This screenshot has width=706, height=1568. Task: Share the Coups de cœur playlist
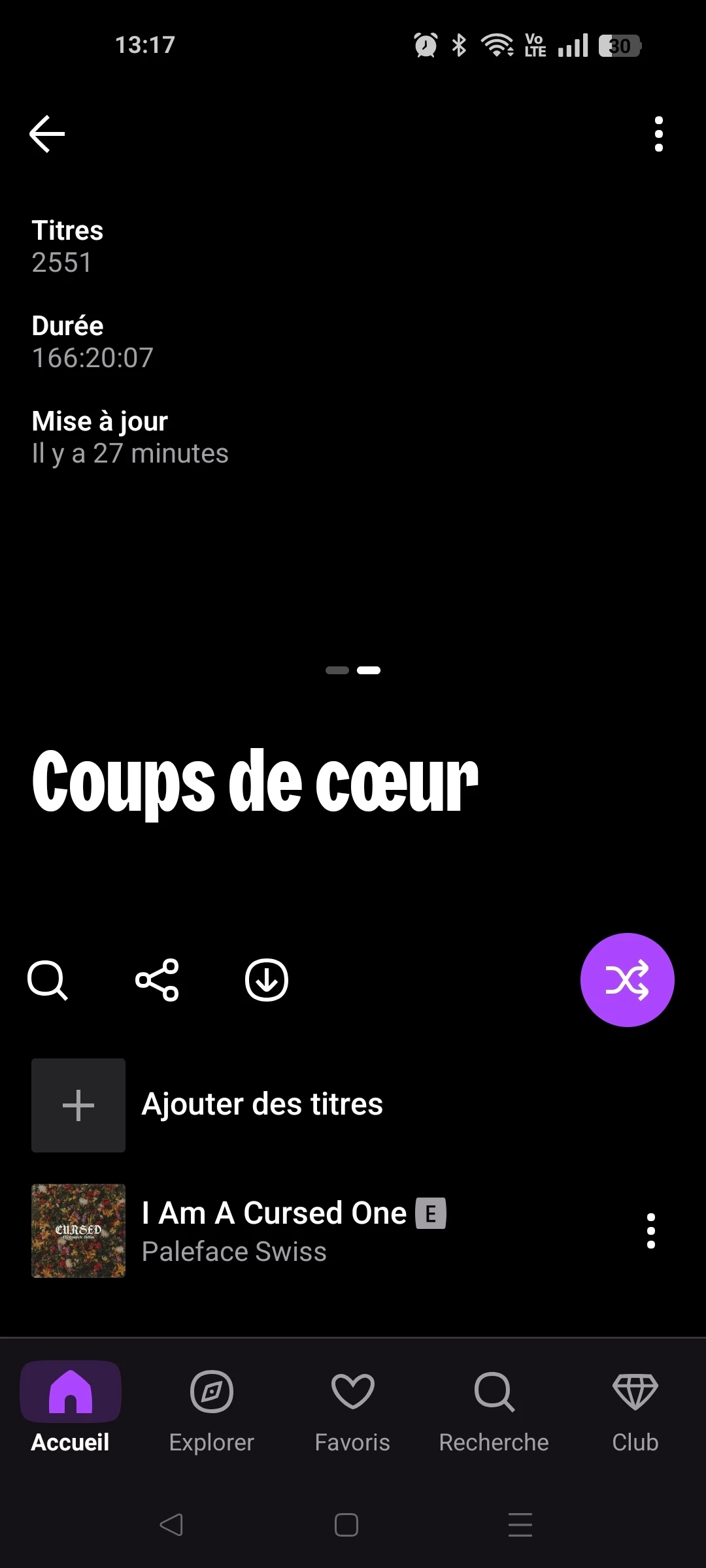[x=157, y=980]
